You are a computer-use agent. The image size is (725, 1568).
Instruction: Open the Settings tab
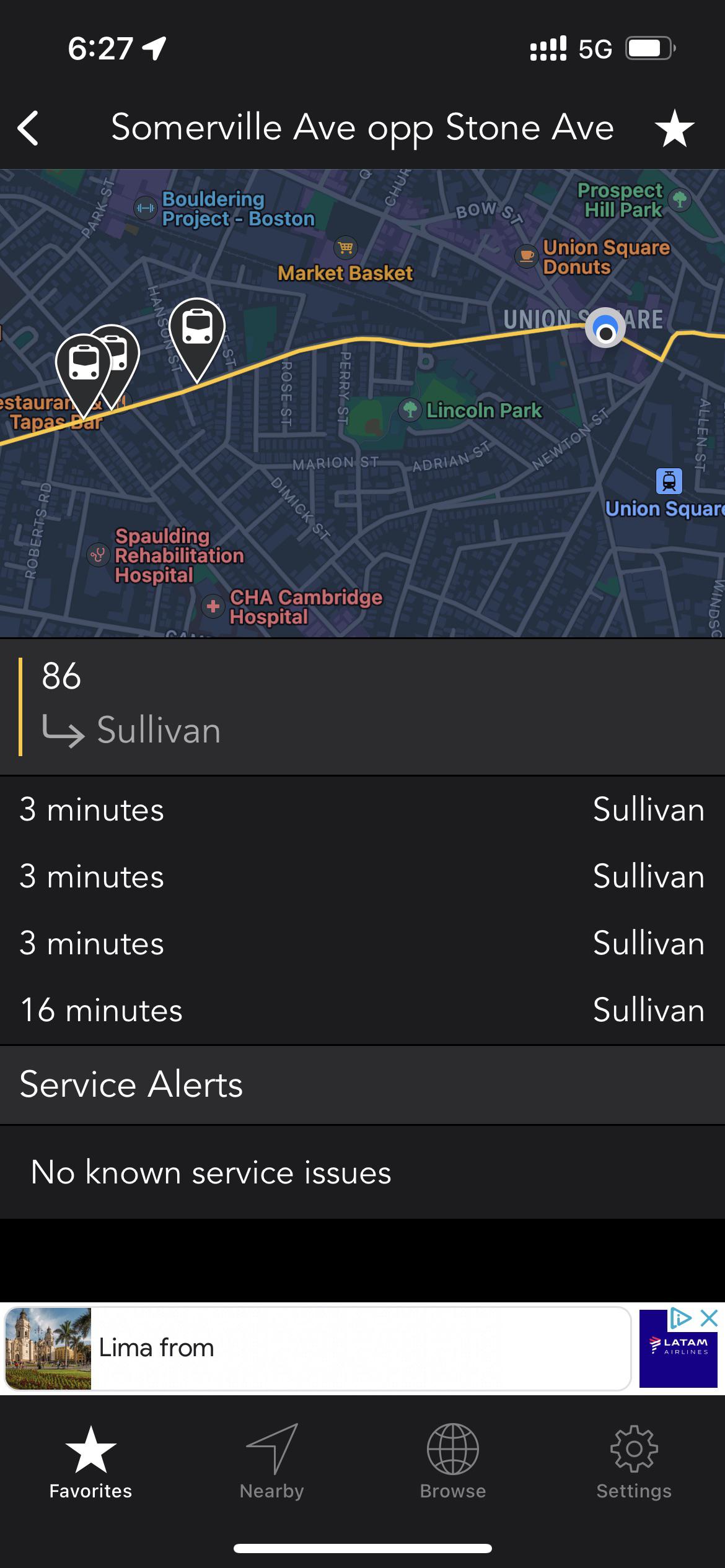click(x=633, y=1461)
